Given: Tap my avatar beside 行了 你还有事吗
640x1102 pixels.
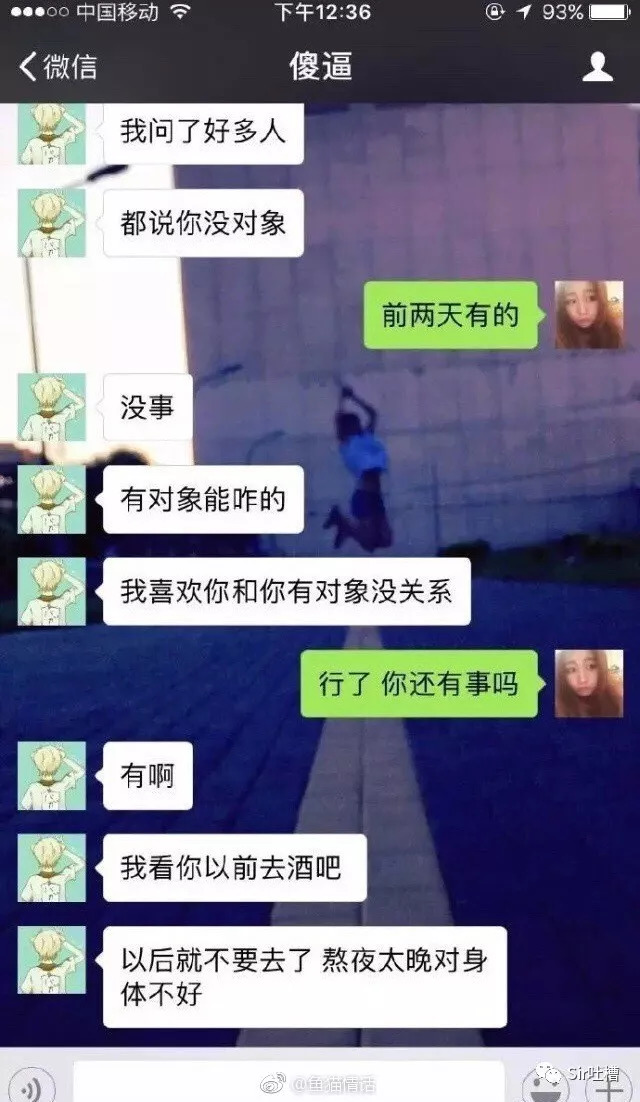Looking at the screenshot, I should tap(588, 683).
